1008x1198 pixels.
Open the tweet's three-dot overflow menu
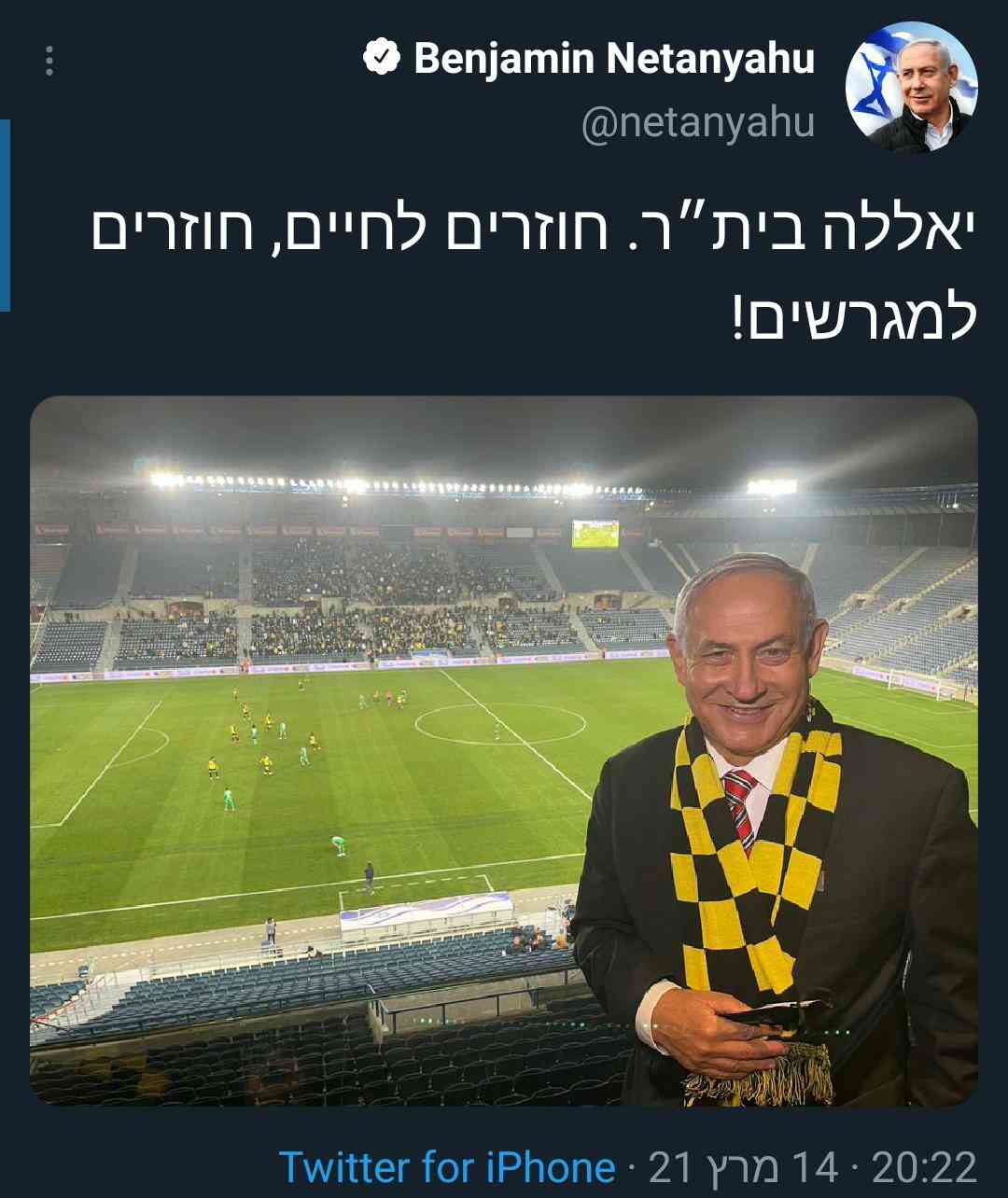[49, 62]
